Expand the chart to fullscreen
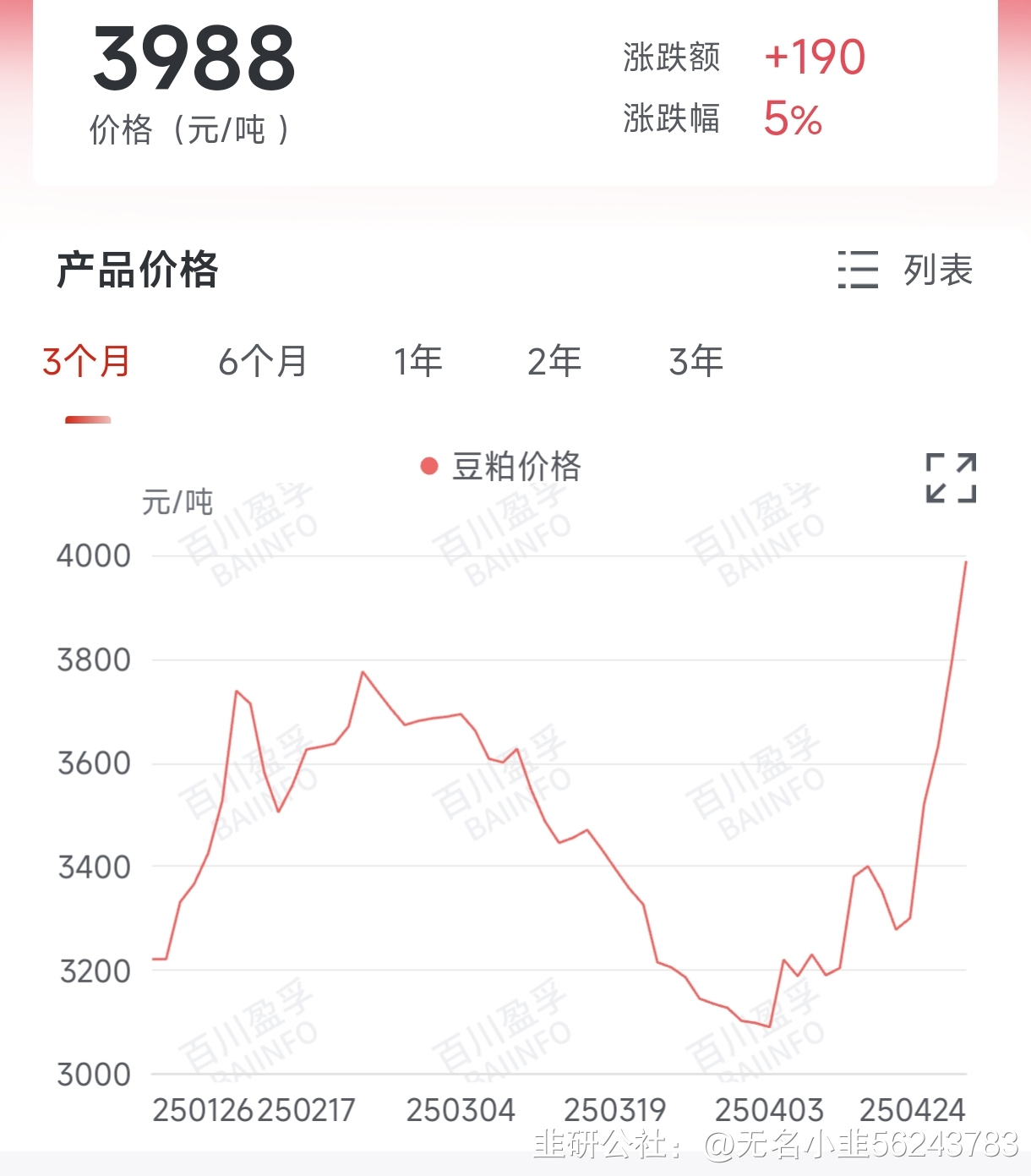 point(951,479)
